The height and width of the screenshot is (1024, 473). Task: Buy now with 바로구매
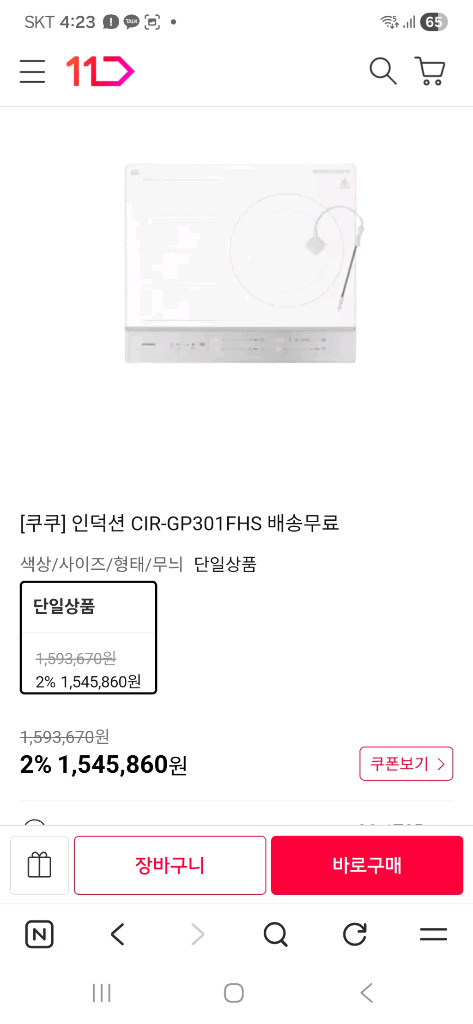(367, 865)
